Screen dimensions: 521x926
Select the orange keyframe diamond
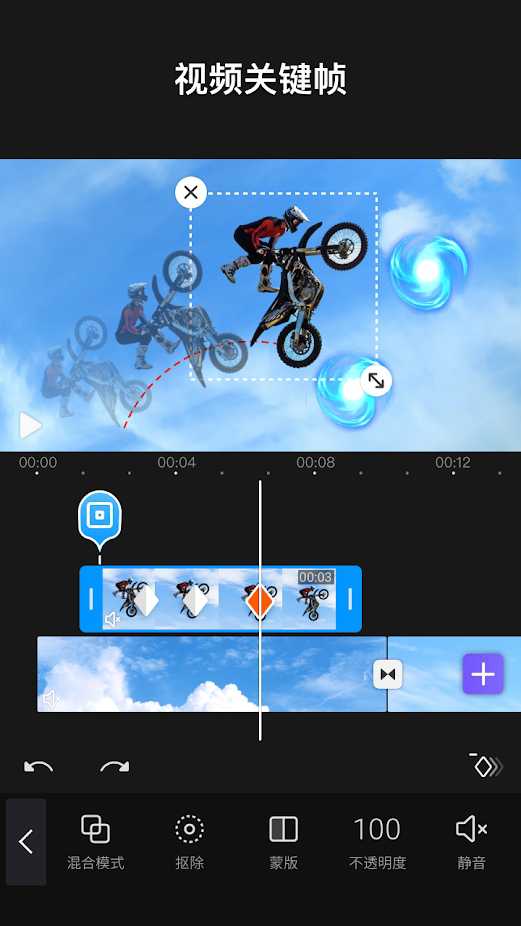(259, 601)
